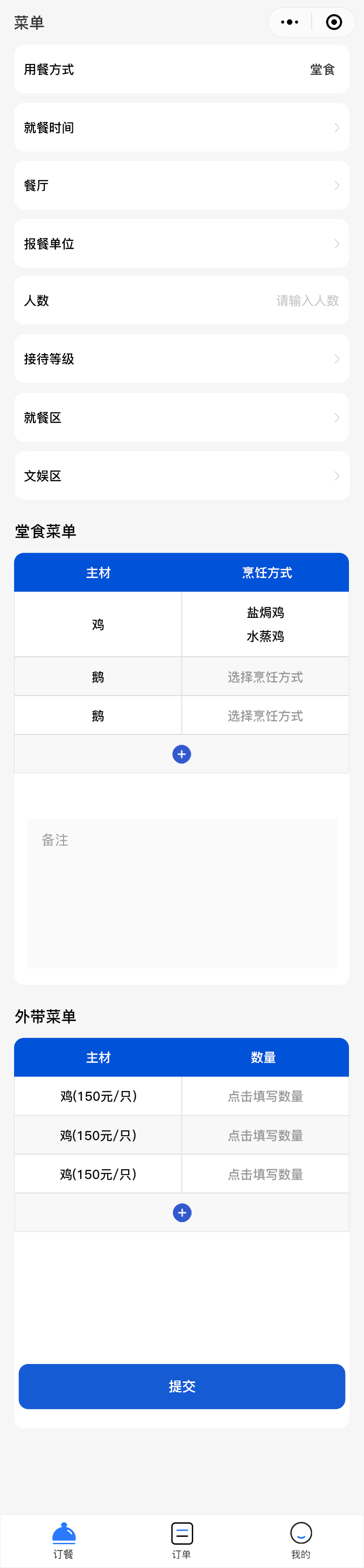Close the mini program via the circle icon

[x=333, y=22]
